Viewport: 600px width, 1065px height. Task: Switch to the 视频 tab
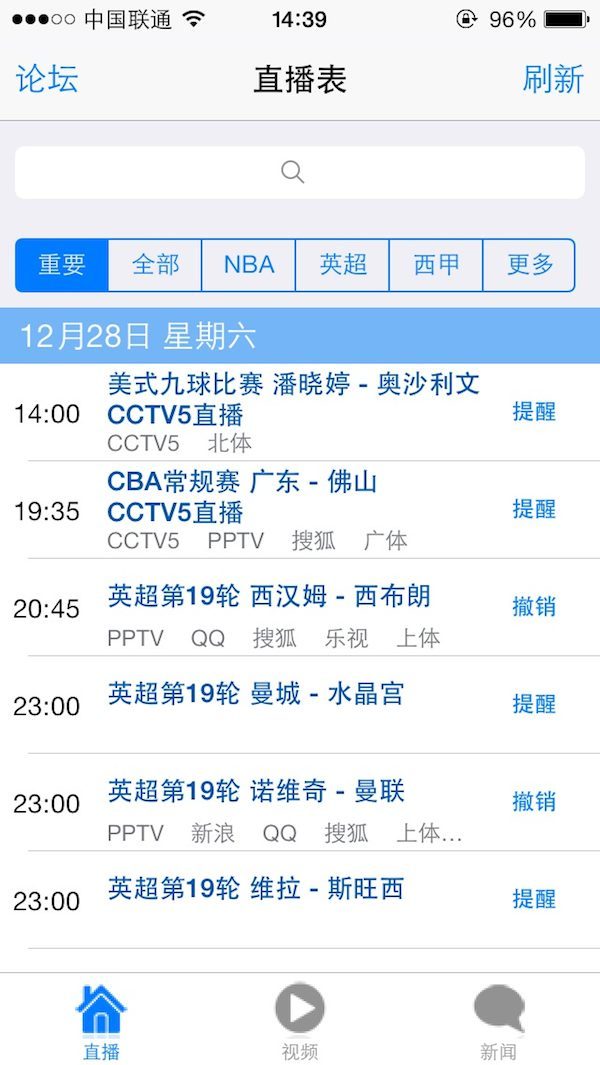(300, 1022)
